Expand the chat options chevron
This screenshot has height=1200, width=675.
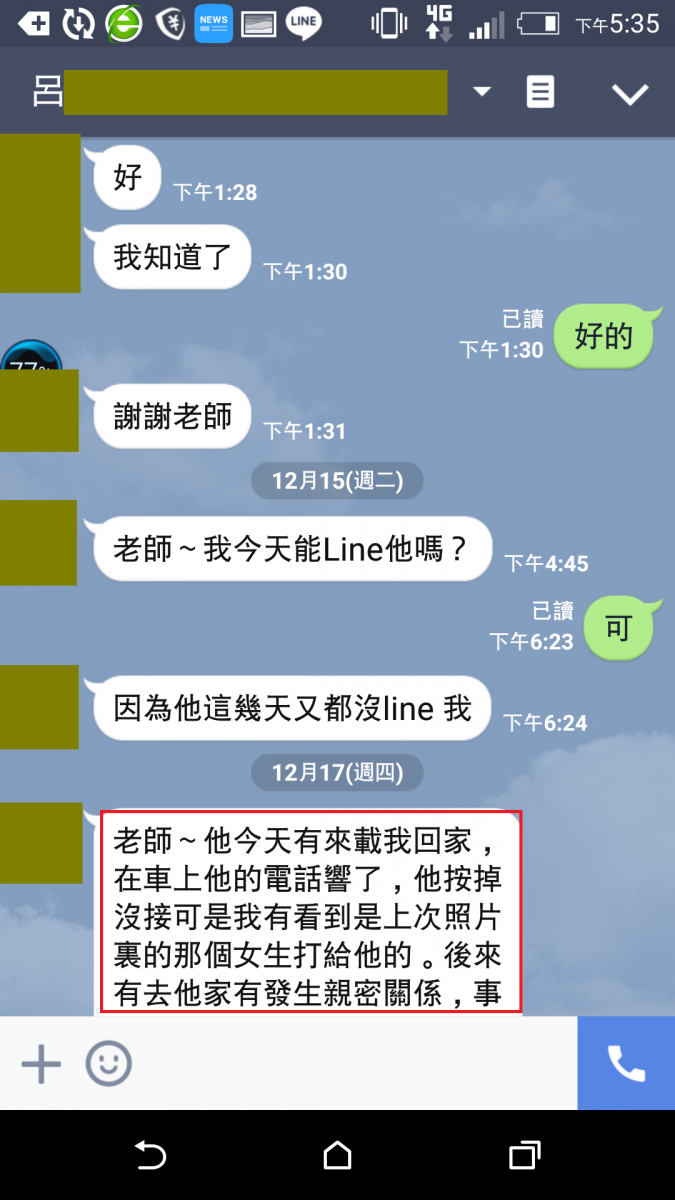tap(630, 93)
